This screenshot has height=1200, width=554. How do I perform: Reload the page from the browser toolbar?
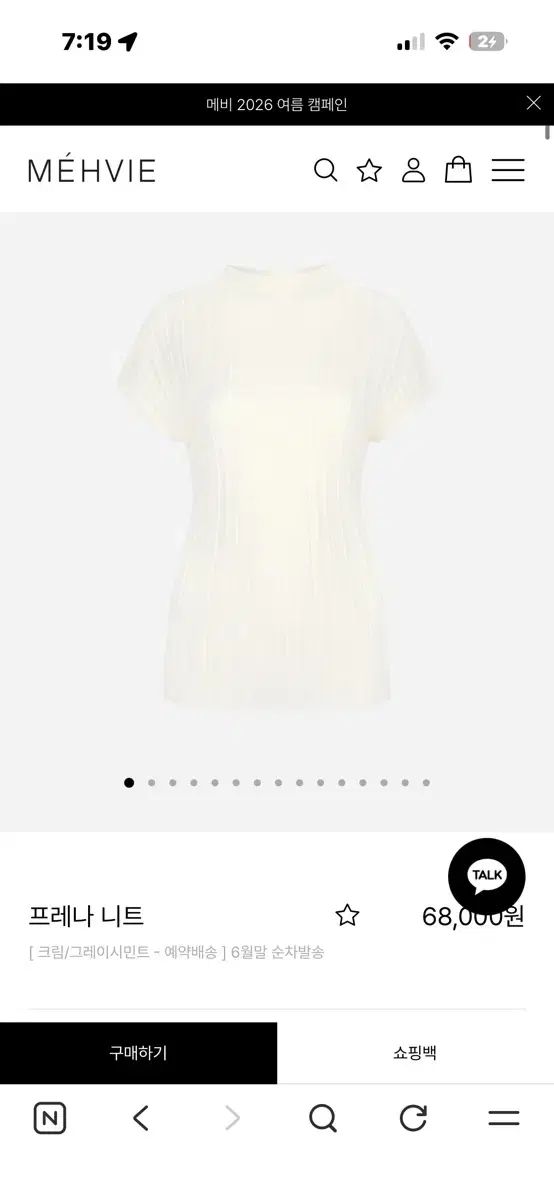[x=413, y=1118]
